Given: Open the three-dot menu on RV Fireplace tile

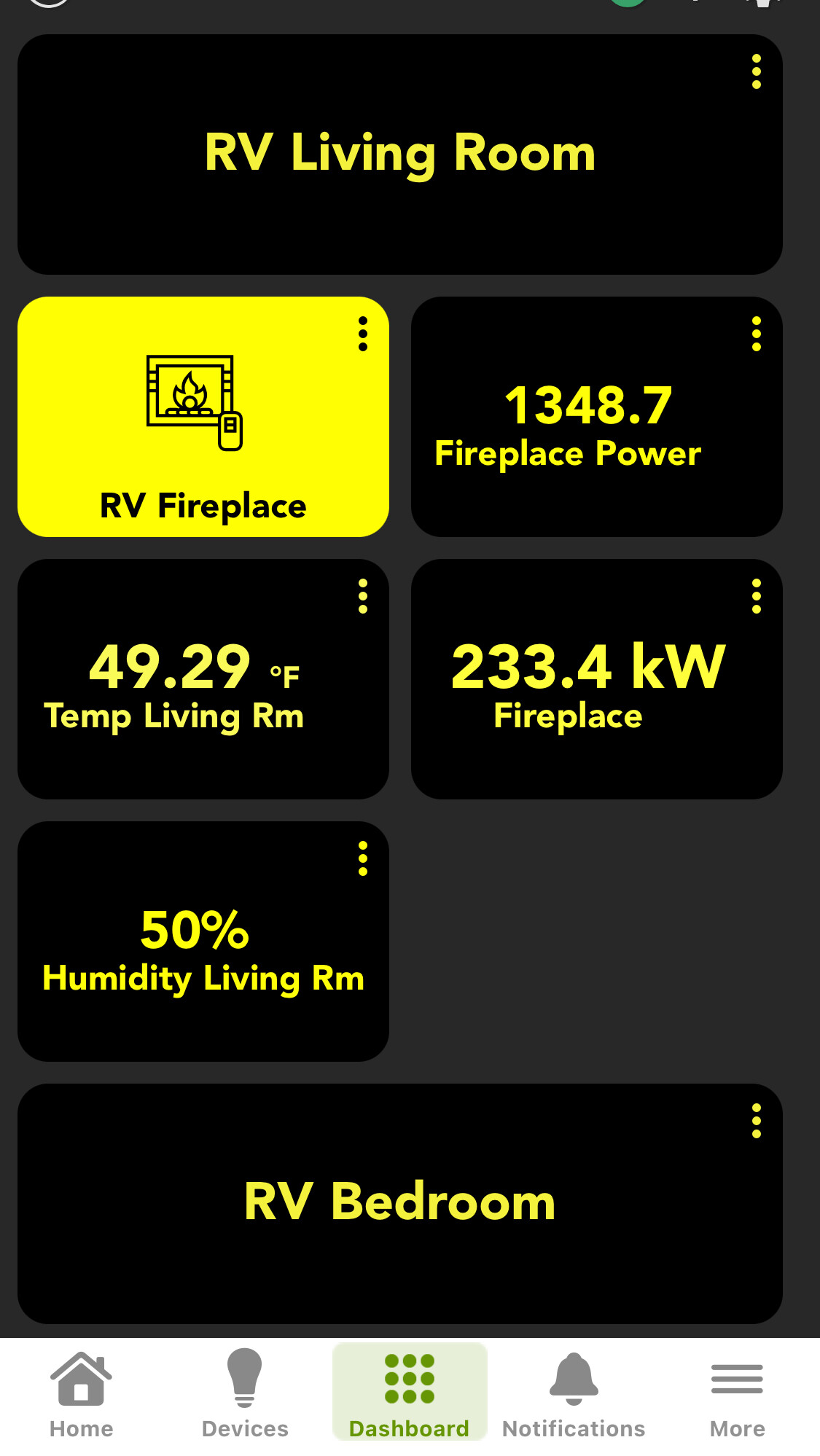Looking at the screenshot, I should [x=362, y=334].
